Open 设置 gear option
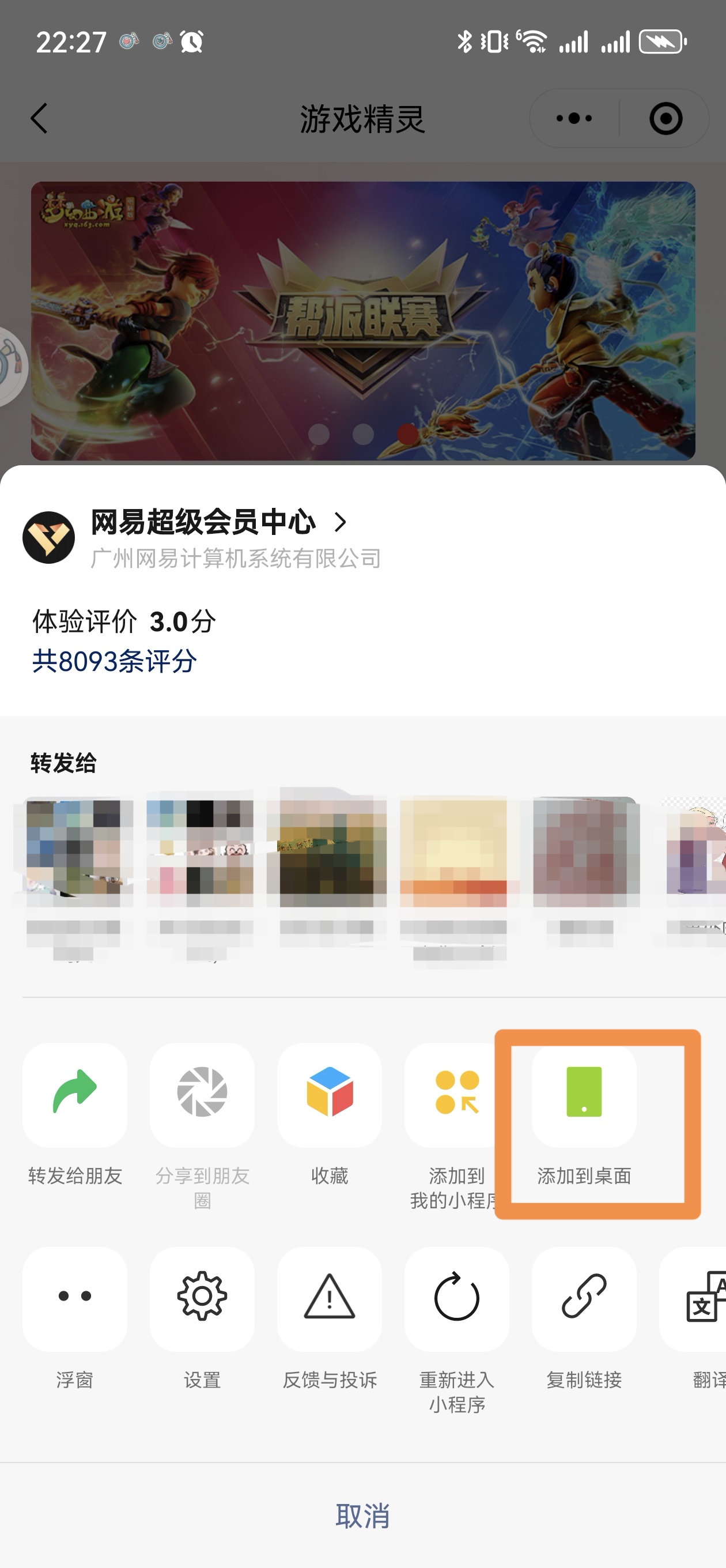This screenshot has height=1568, width=726. click(x=202, y=1299)
